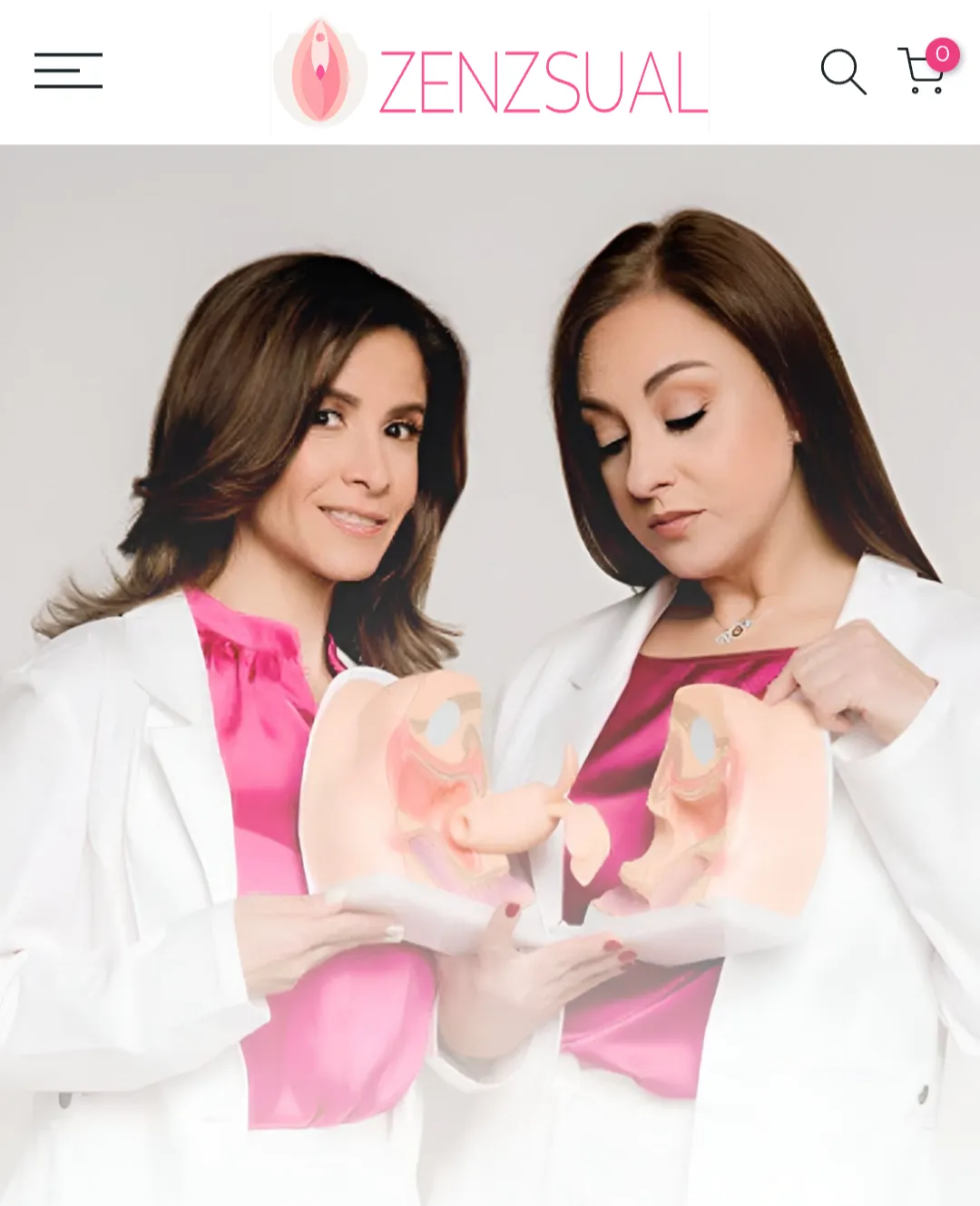This screenshot has height=1206, width=980.
Task: Open the search magnifier
Action: pyautogui.click(x=843, y=72)
